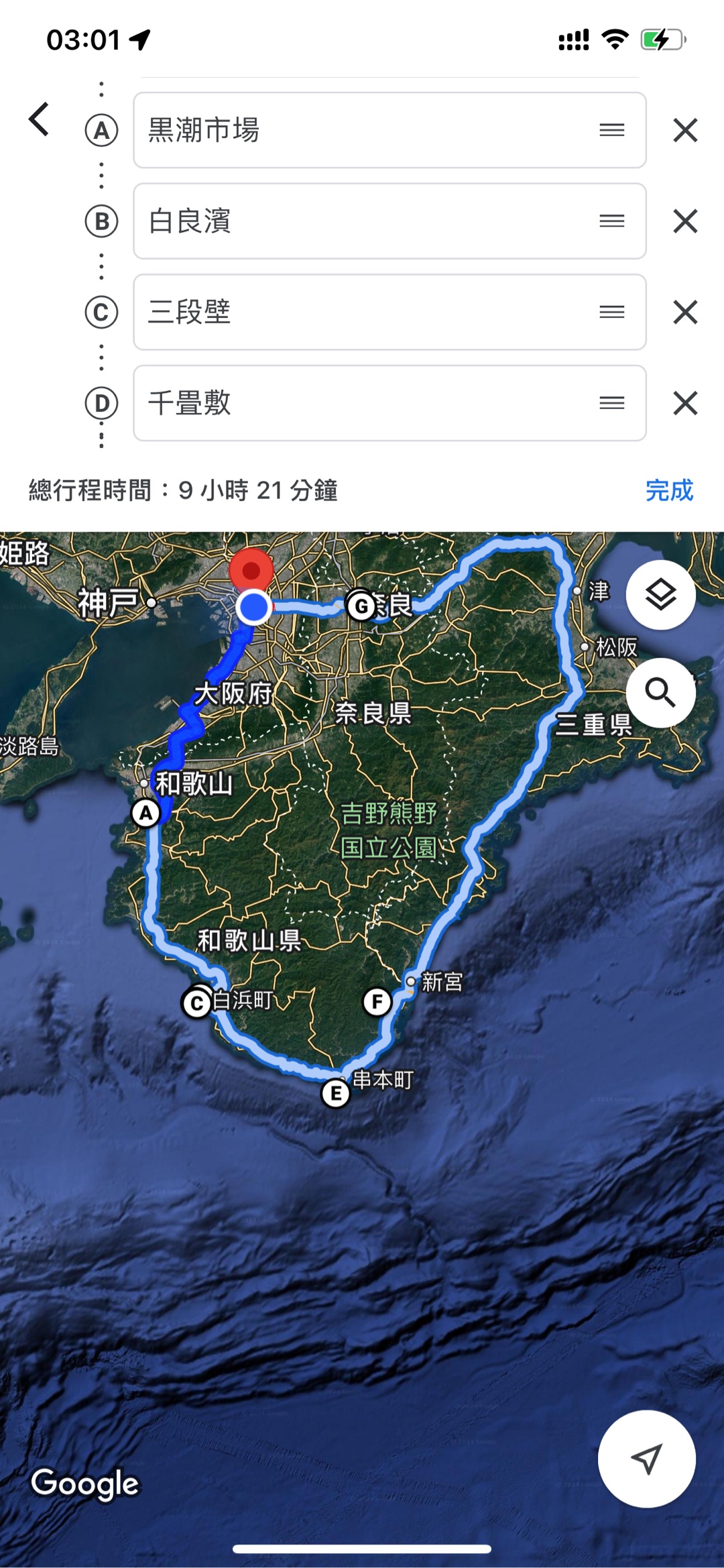Select the reorder handle for 三段壁
Screen dimensions: 724x1568
(x=611, y=312)
